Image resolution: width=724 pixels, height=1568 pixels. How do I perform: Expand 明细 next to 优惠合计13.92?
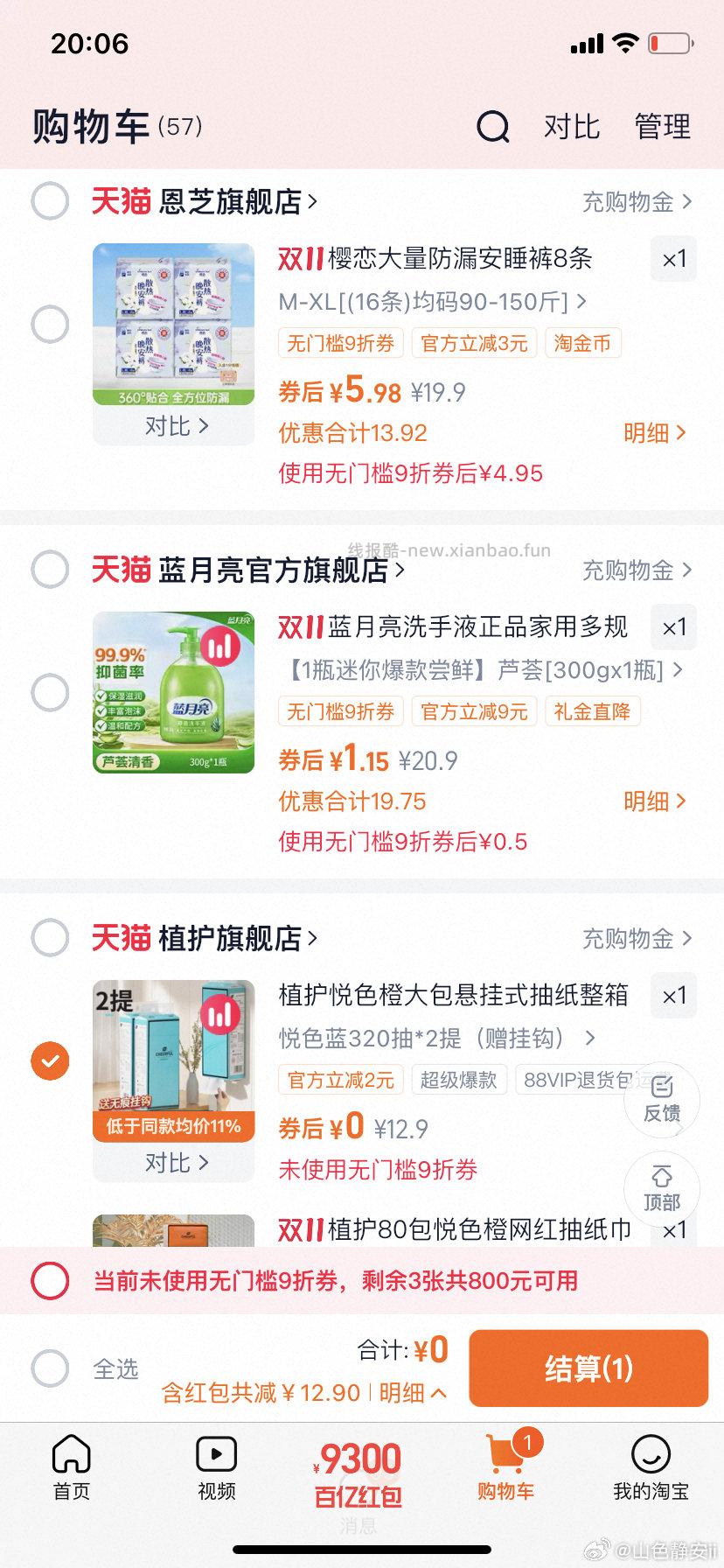654,432
